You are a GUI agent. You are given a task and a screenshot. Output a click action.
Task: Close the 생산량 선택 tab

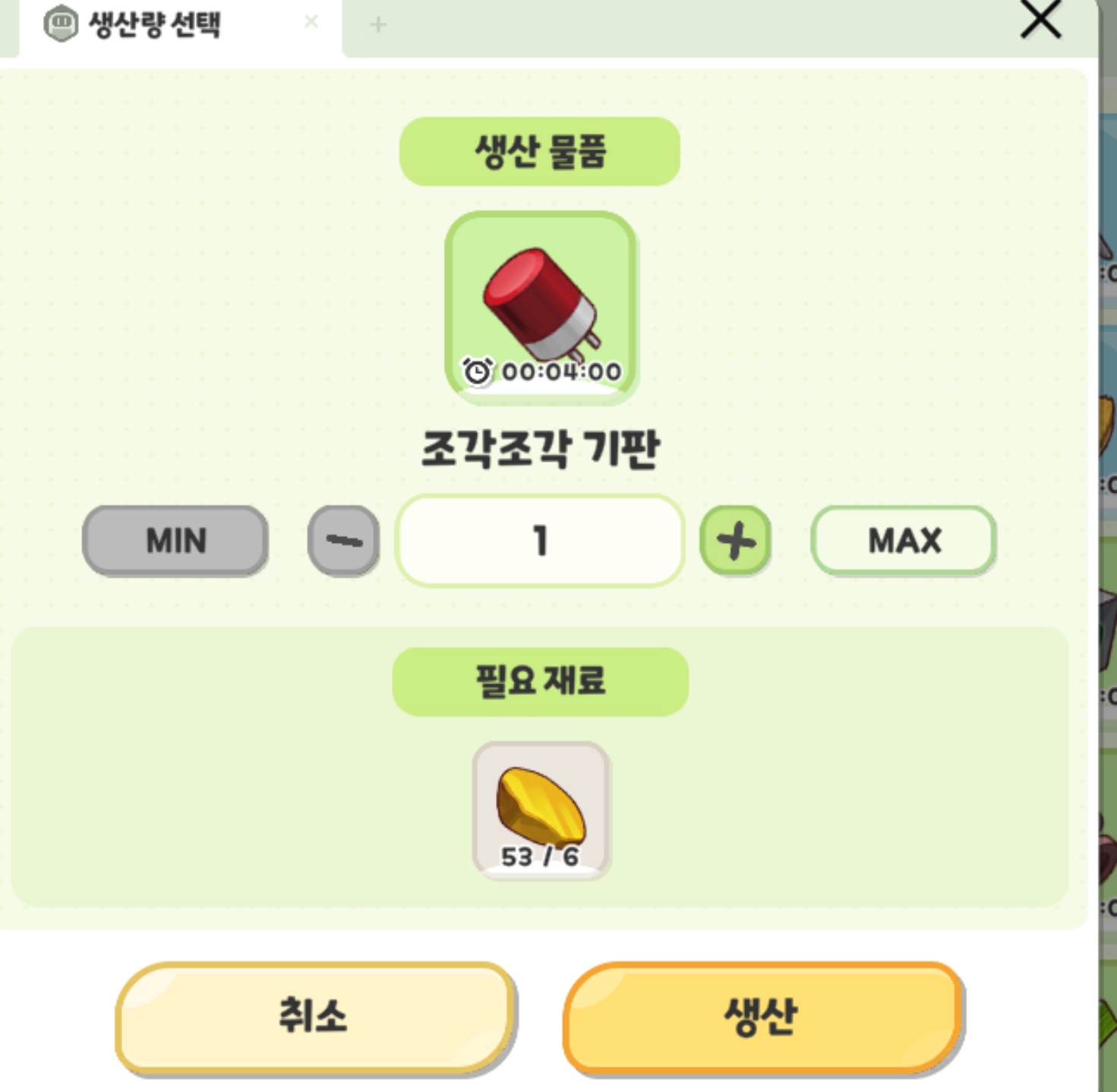tap(311, 22)
